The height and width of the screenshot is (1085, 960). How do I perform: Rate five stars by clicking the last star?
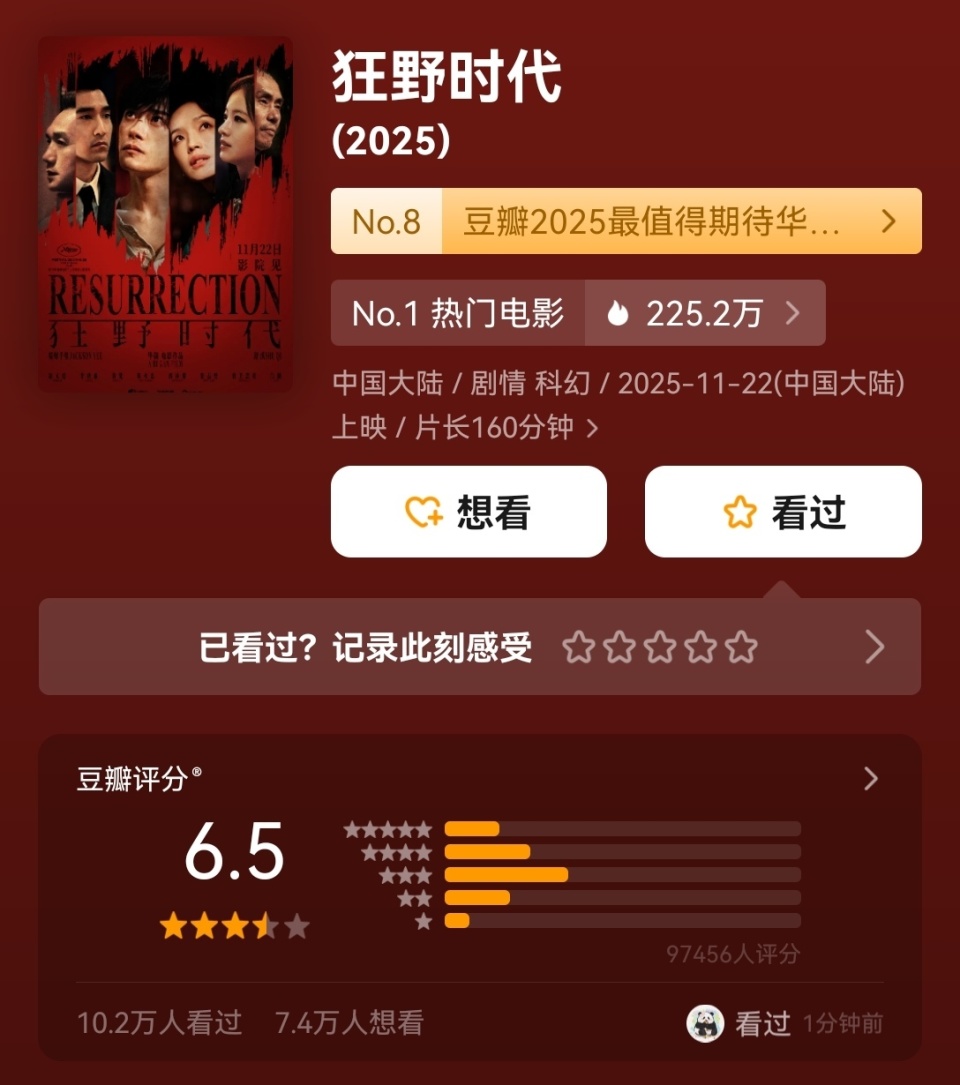pos(739,647)
